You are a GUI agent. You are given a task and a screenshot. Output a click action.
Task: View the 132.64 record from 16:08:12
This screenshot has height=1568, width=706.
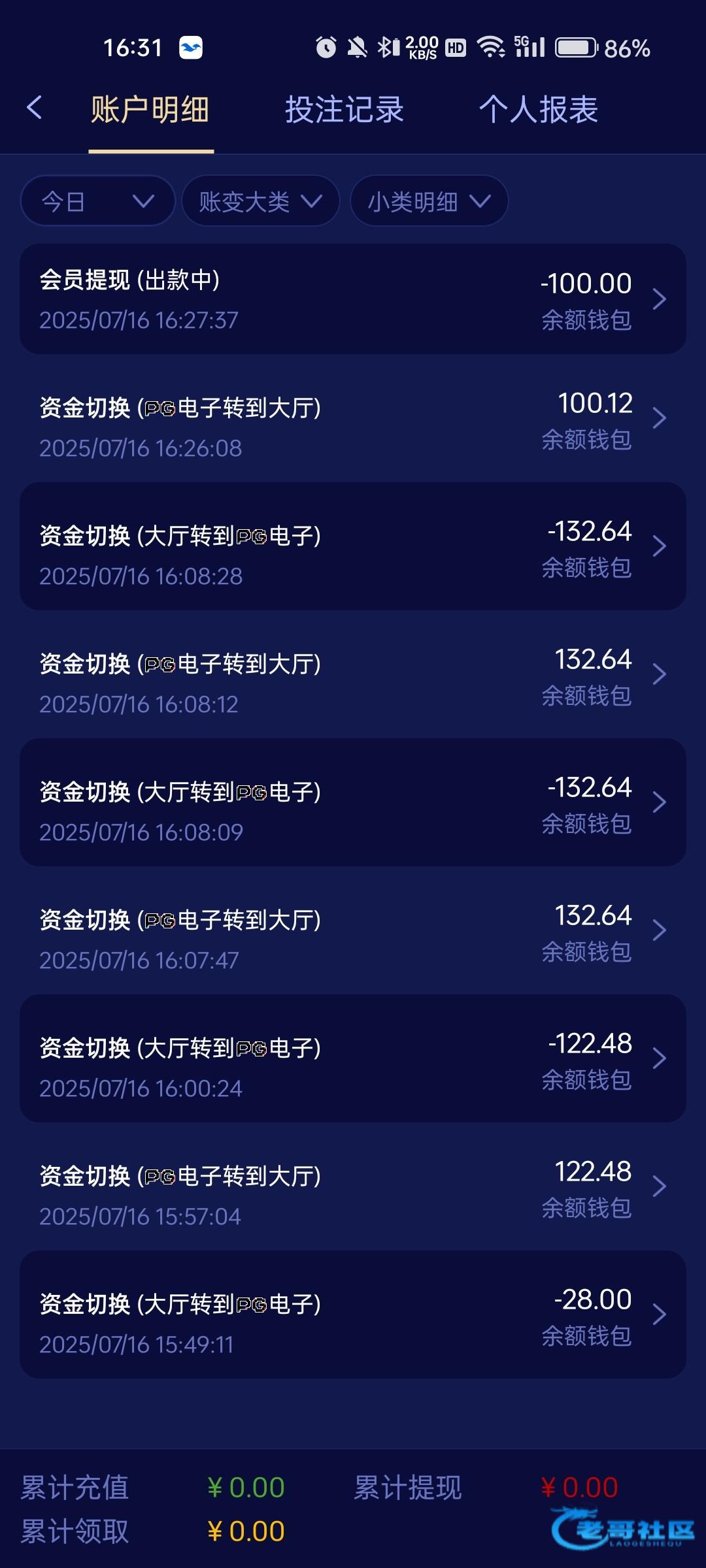point(353,674)
